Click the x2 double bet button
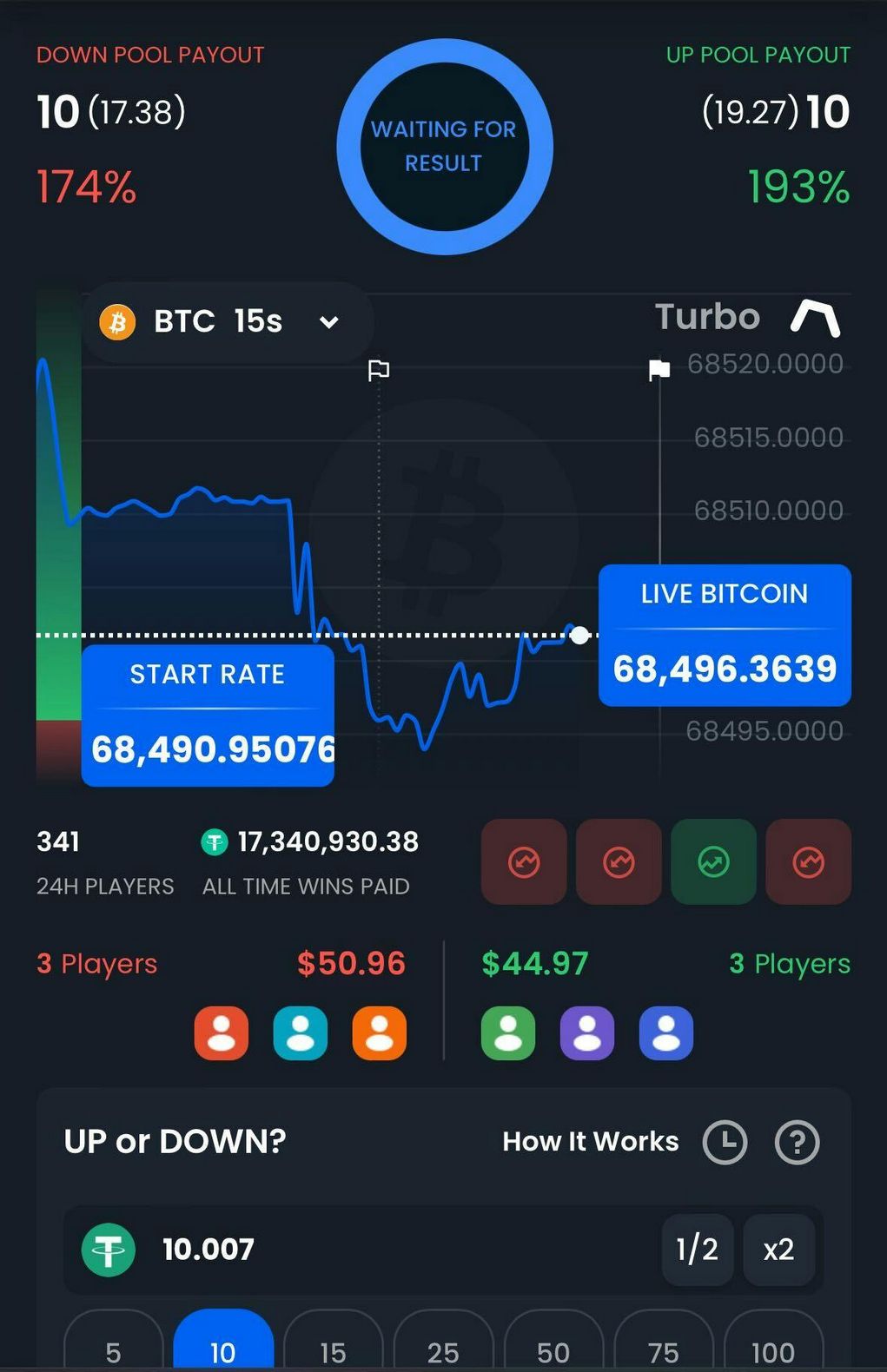 tap(778, 1250)
